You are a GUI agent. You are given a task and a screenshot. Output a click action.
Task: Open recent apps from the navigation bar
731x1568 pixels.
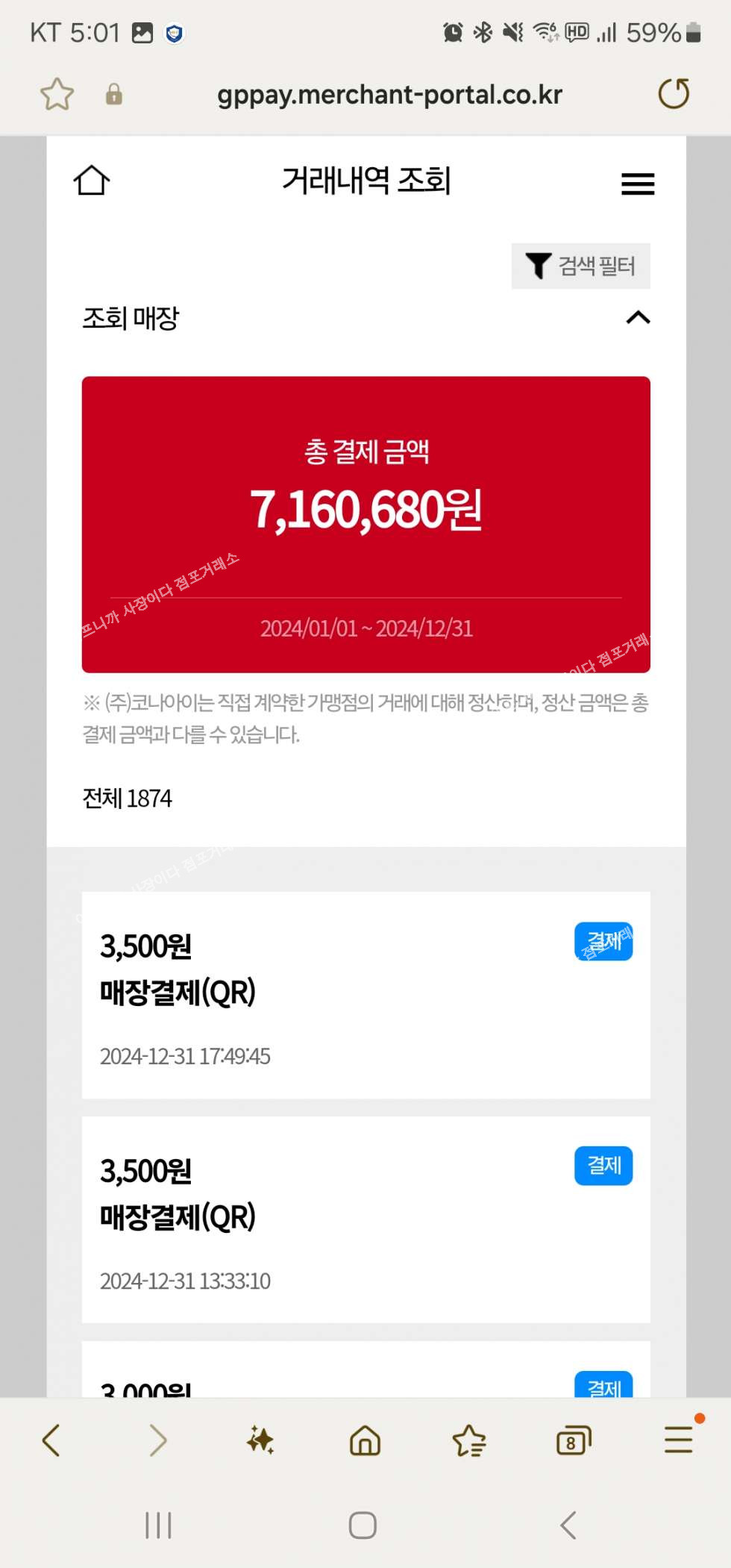click(x=158, y=1525)
